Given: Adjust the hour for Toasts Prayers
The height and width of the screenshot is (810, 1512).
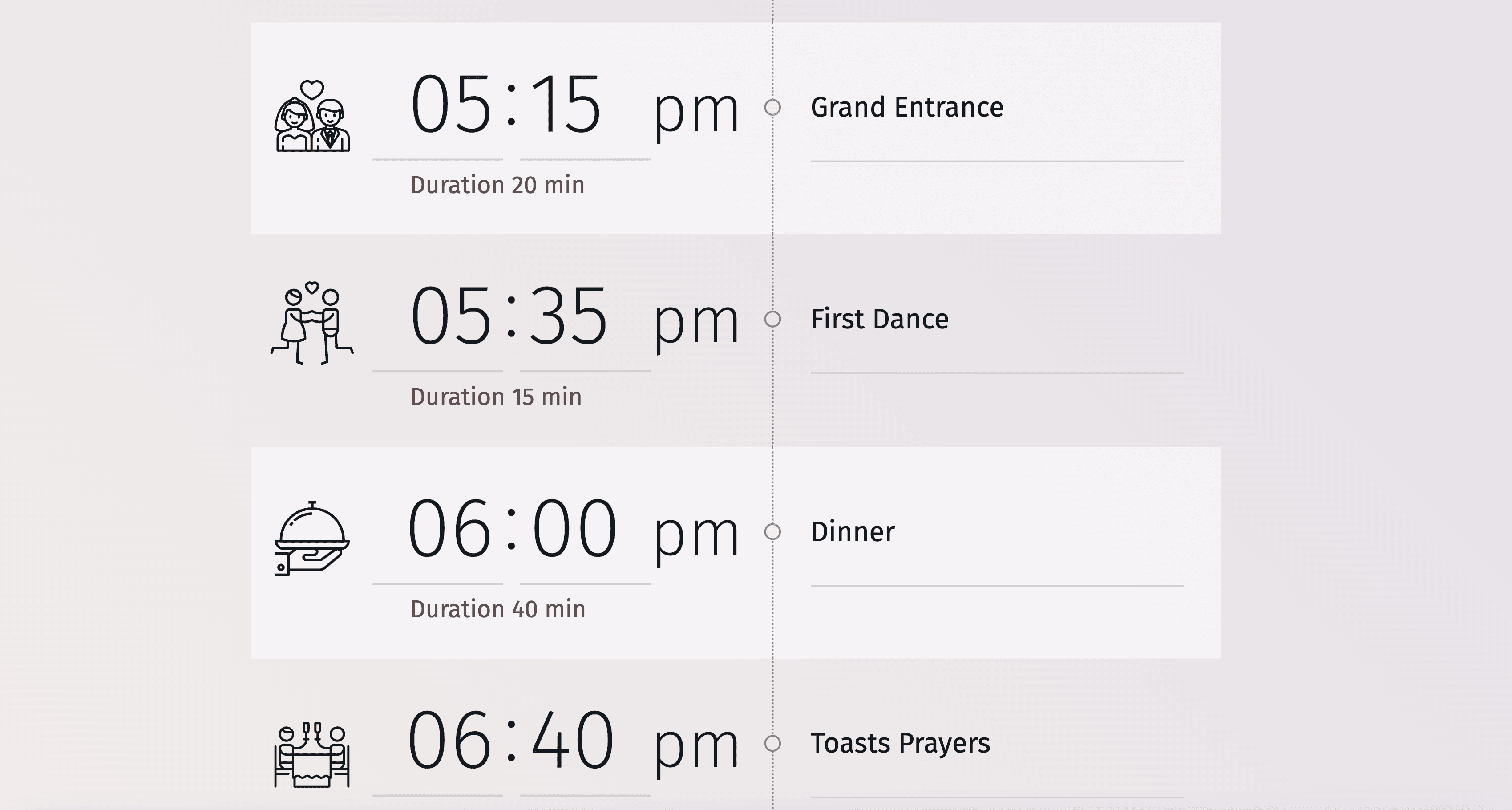Looking at the screenshot, I should pyautogui.click(x=449, y=741).
